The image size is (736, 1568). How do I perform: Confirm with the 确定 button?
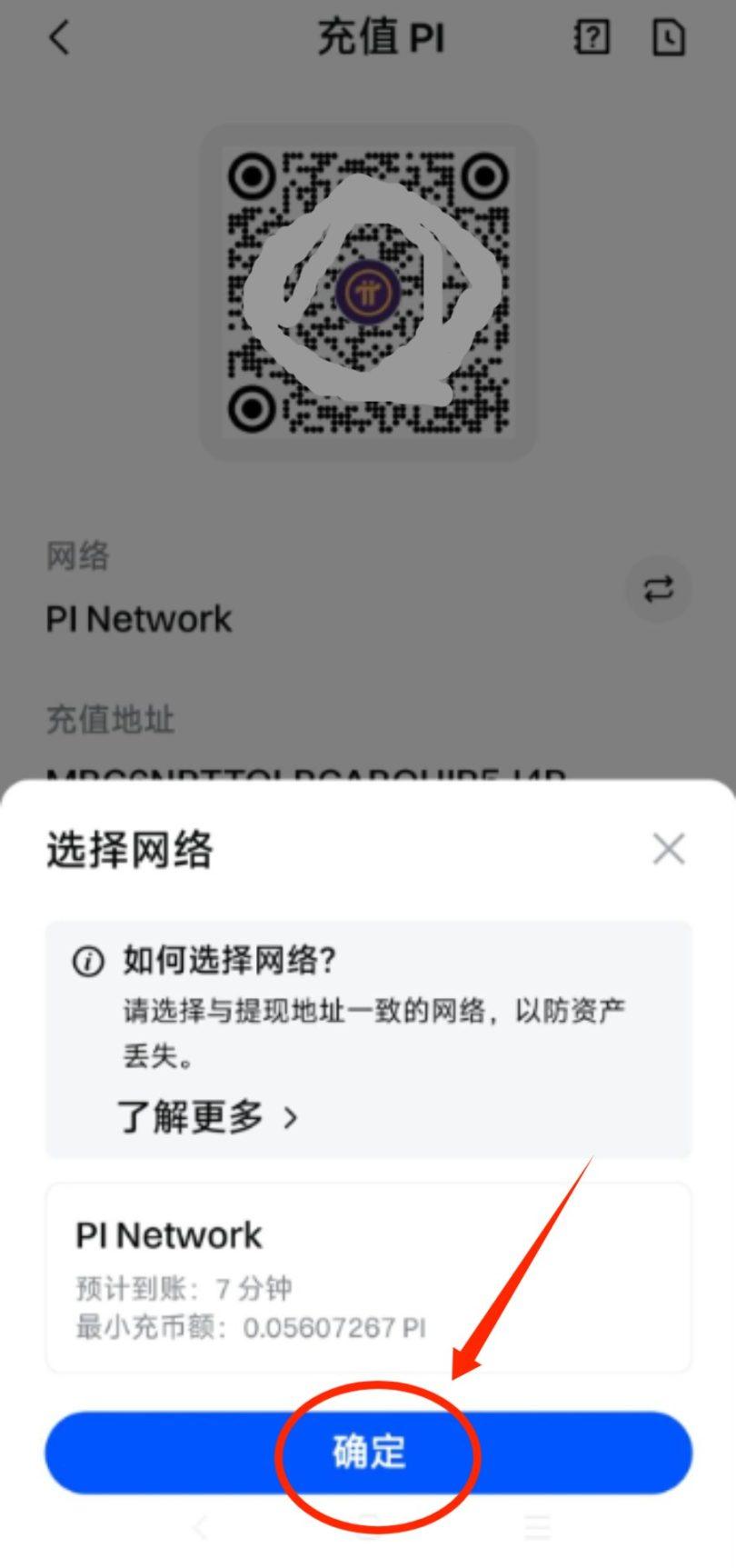point(368,1452)
